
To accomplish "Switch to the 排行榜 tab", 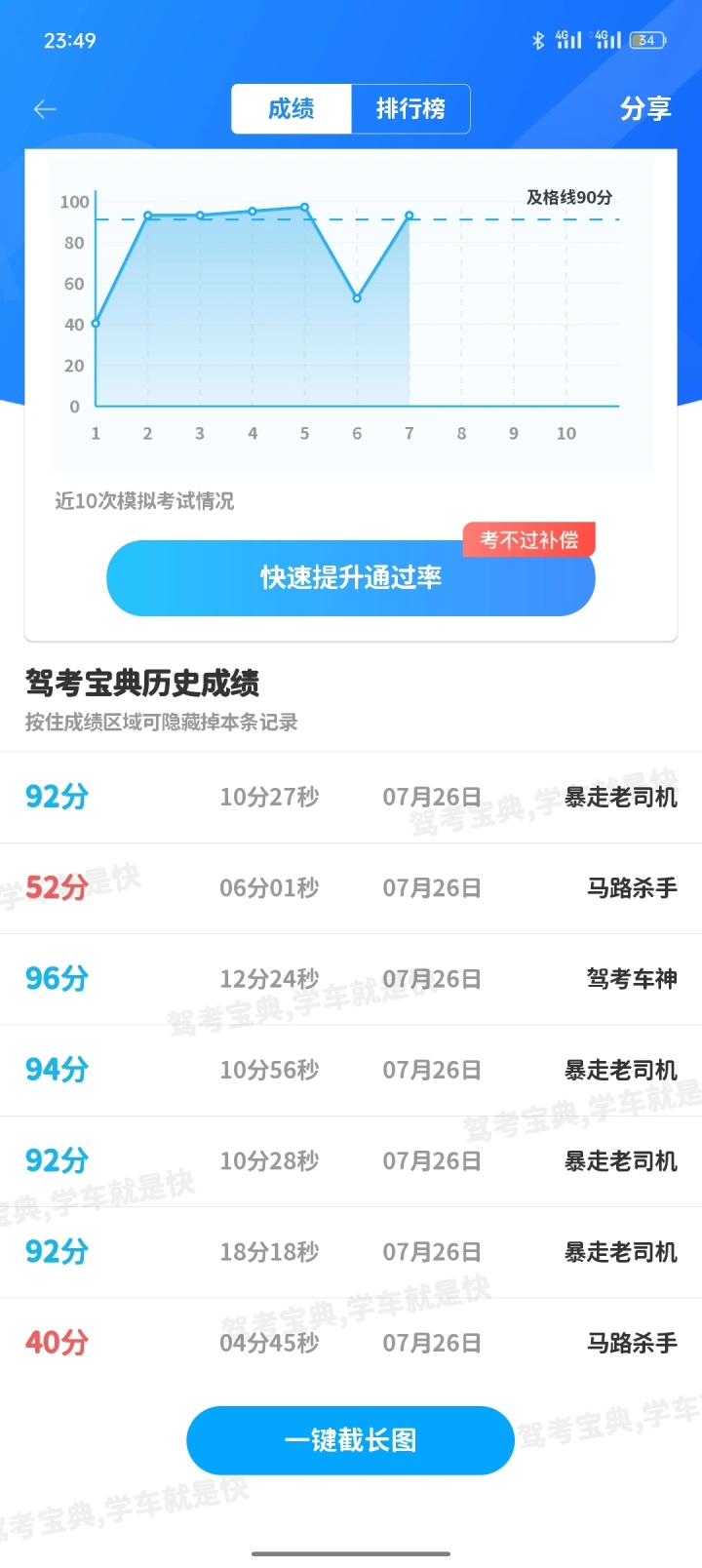I will [x=410, y=108].
